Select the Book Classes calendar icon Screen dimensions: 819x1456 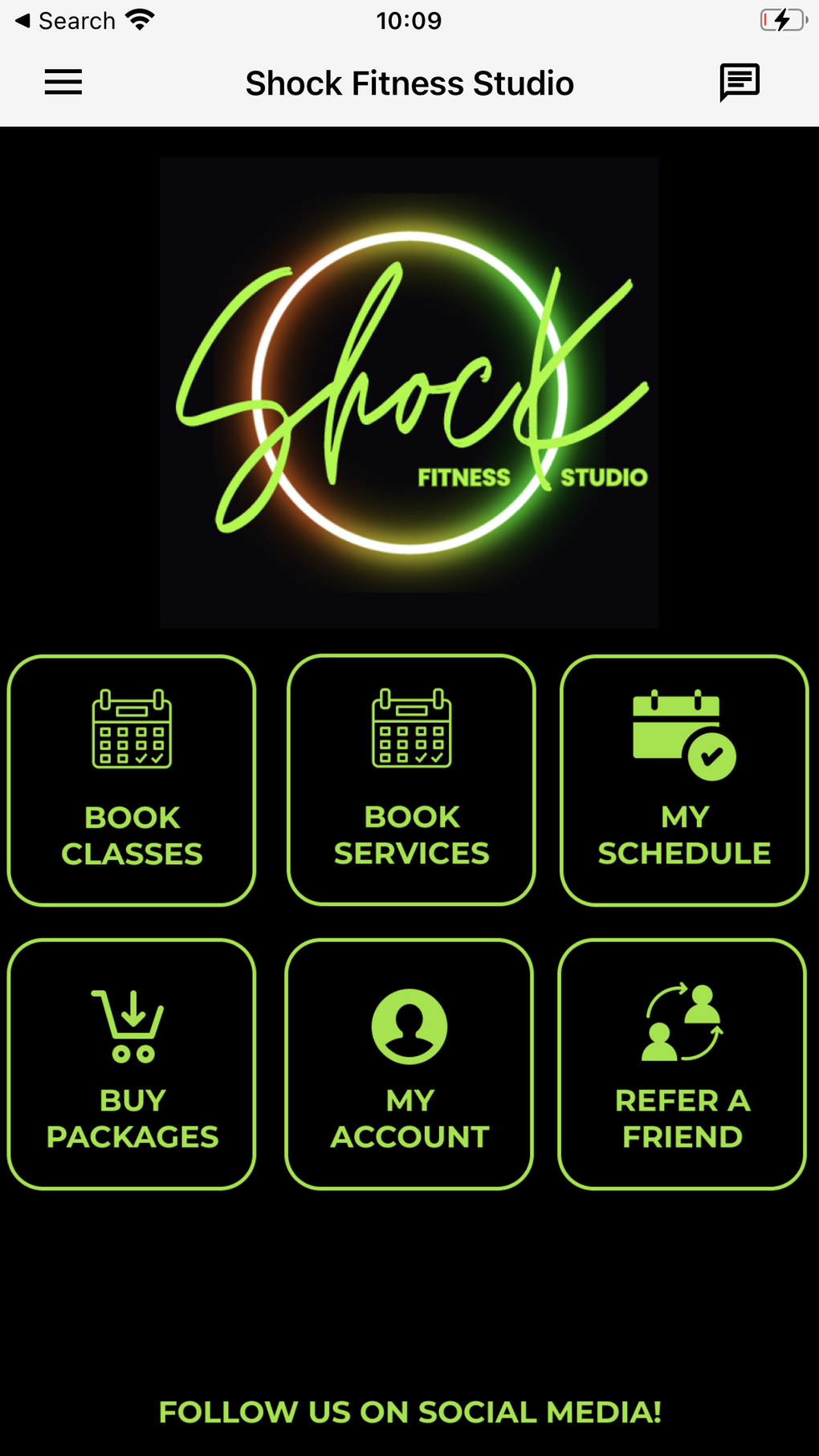coord(131,731)
